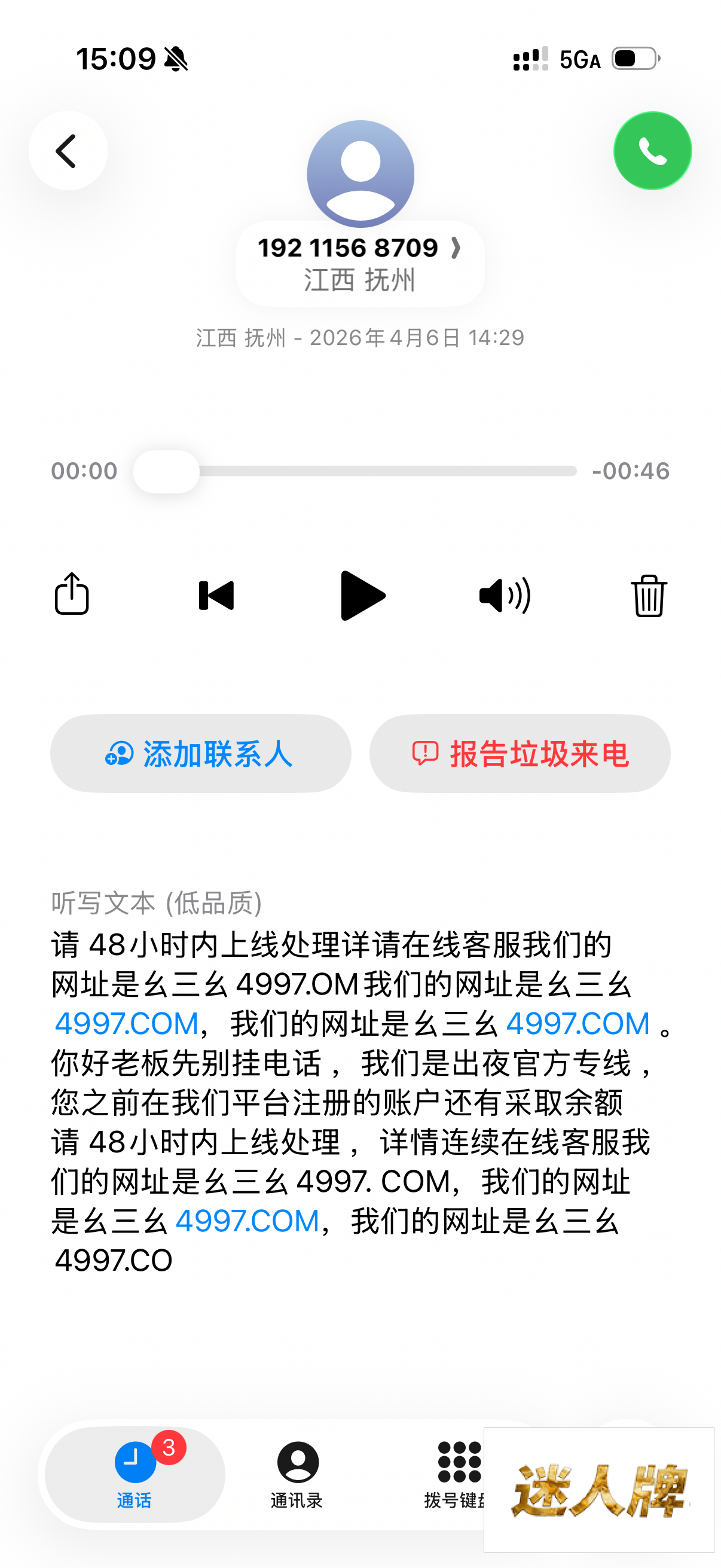Switch to the 通讯录 tab
721x1568 pixels.
click(x=297, y=1474)
